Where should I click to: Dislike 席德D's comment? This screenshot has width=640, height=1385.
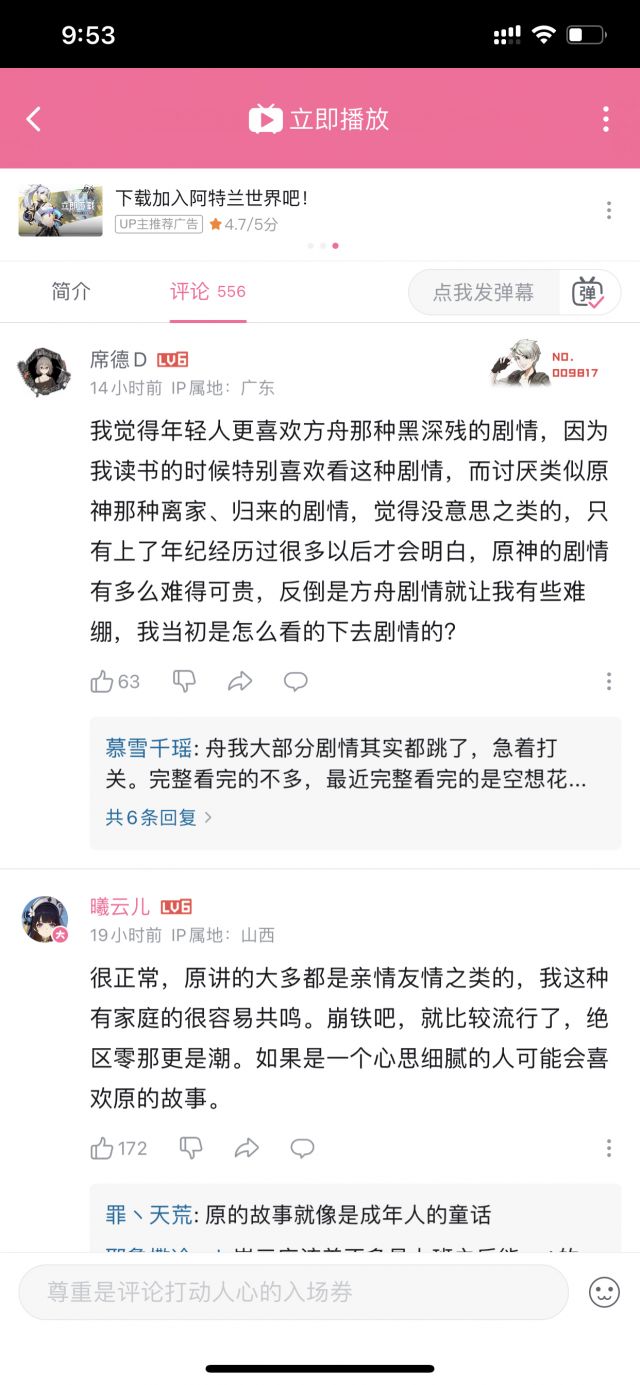[185, 681]
